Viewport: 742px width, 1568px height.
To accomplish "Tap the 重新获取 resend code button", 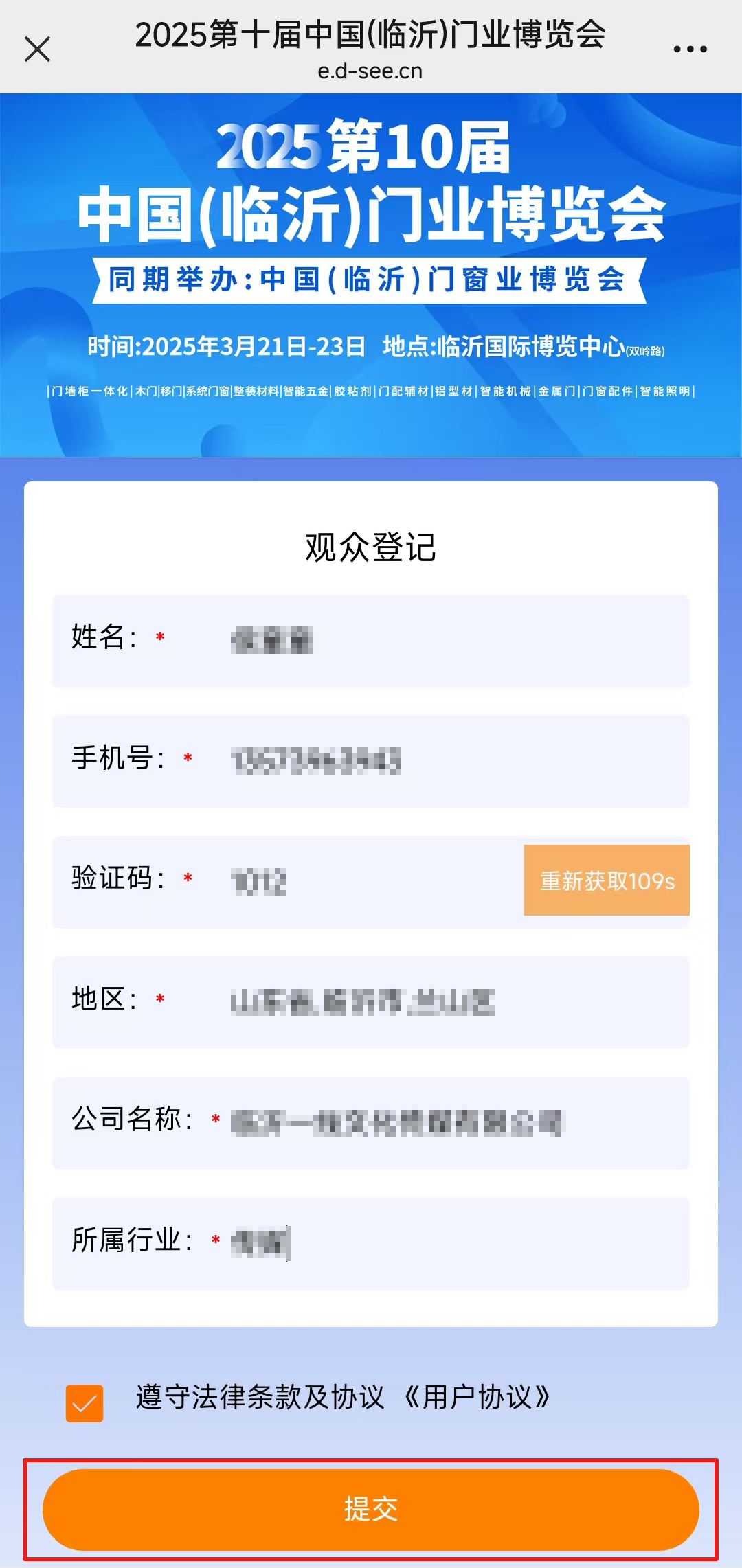I will tap(607, 880).
